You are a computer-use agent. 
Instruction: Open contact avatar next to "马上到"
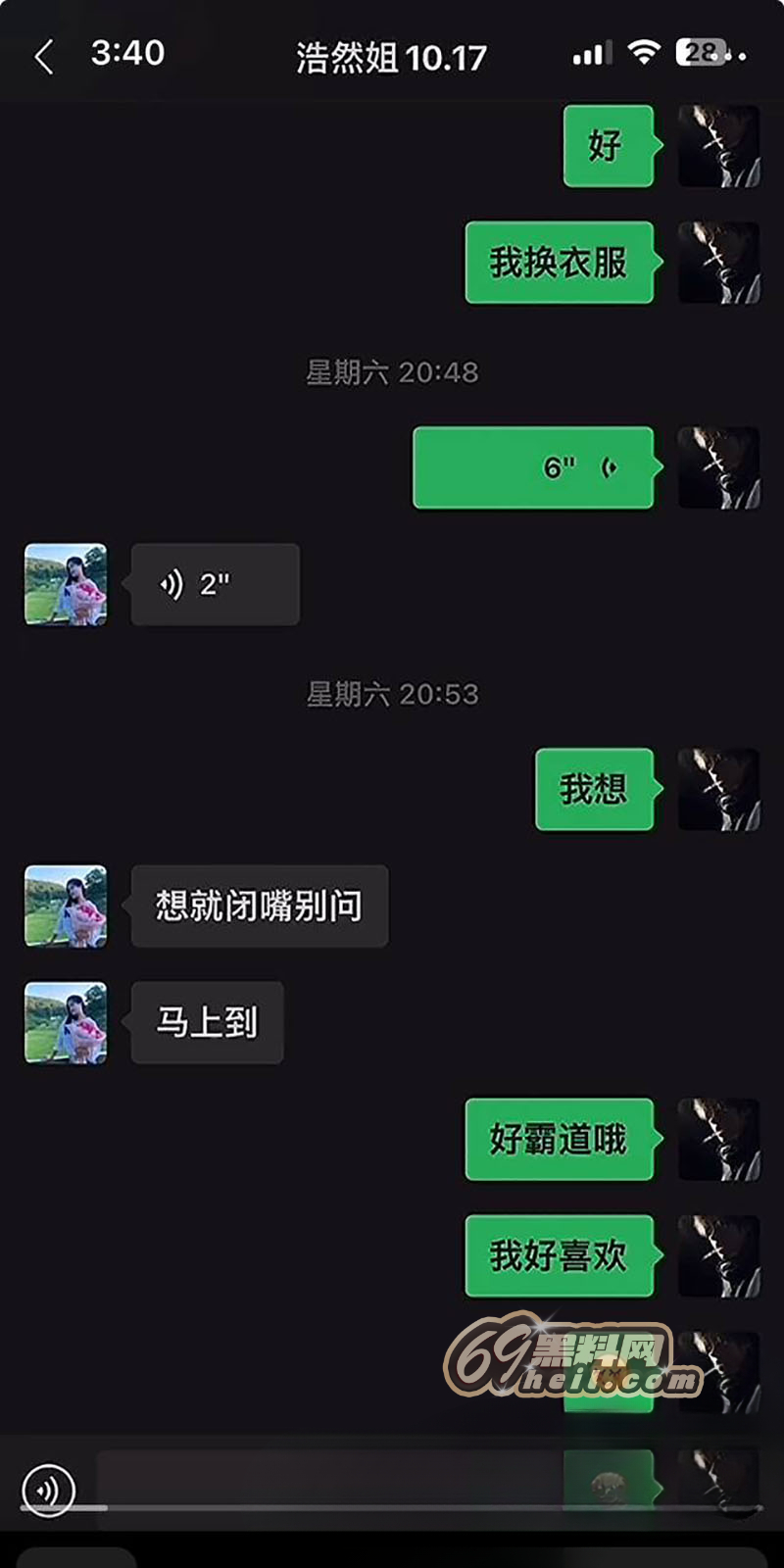(x=66, y=1023)
